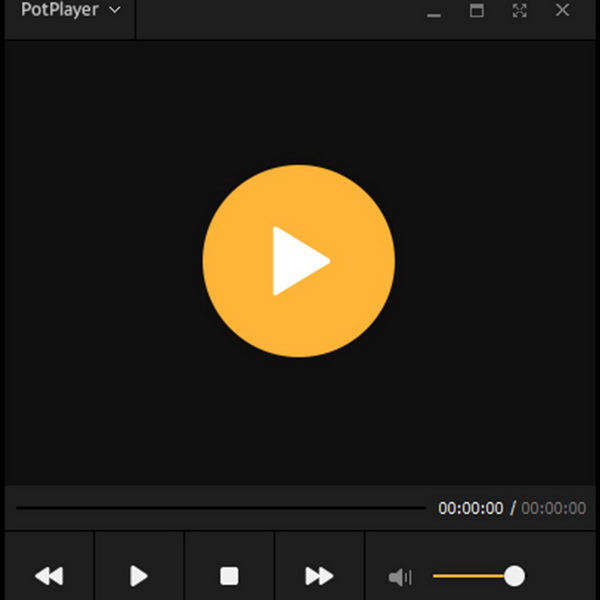This screenshot has height=600, width=600.
Task: Close the PotPlayer window
Action: click(x=562, y=11)
